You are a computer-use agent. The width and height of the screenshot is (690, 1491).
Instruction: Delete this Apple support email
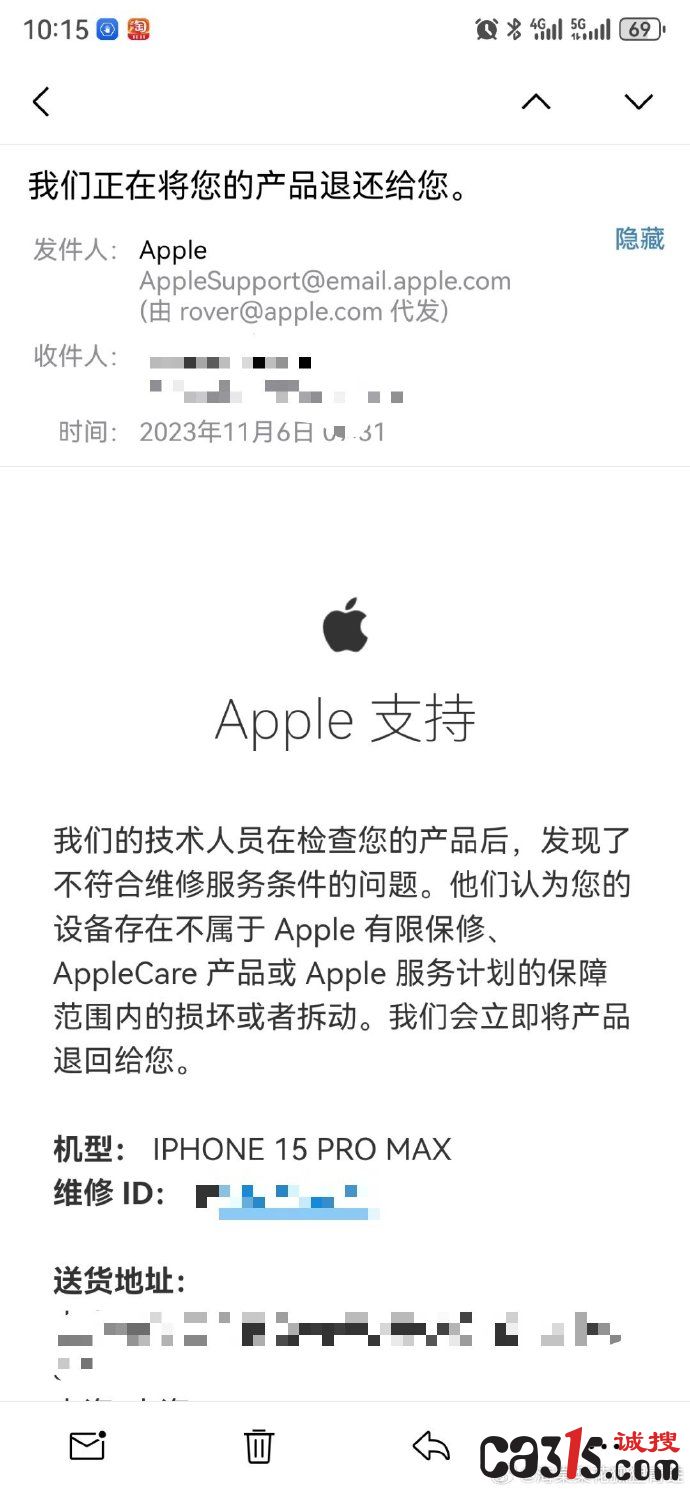(x=259, y=1446)
